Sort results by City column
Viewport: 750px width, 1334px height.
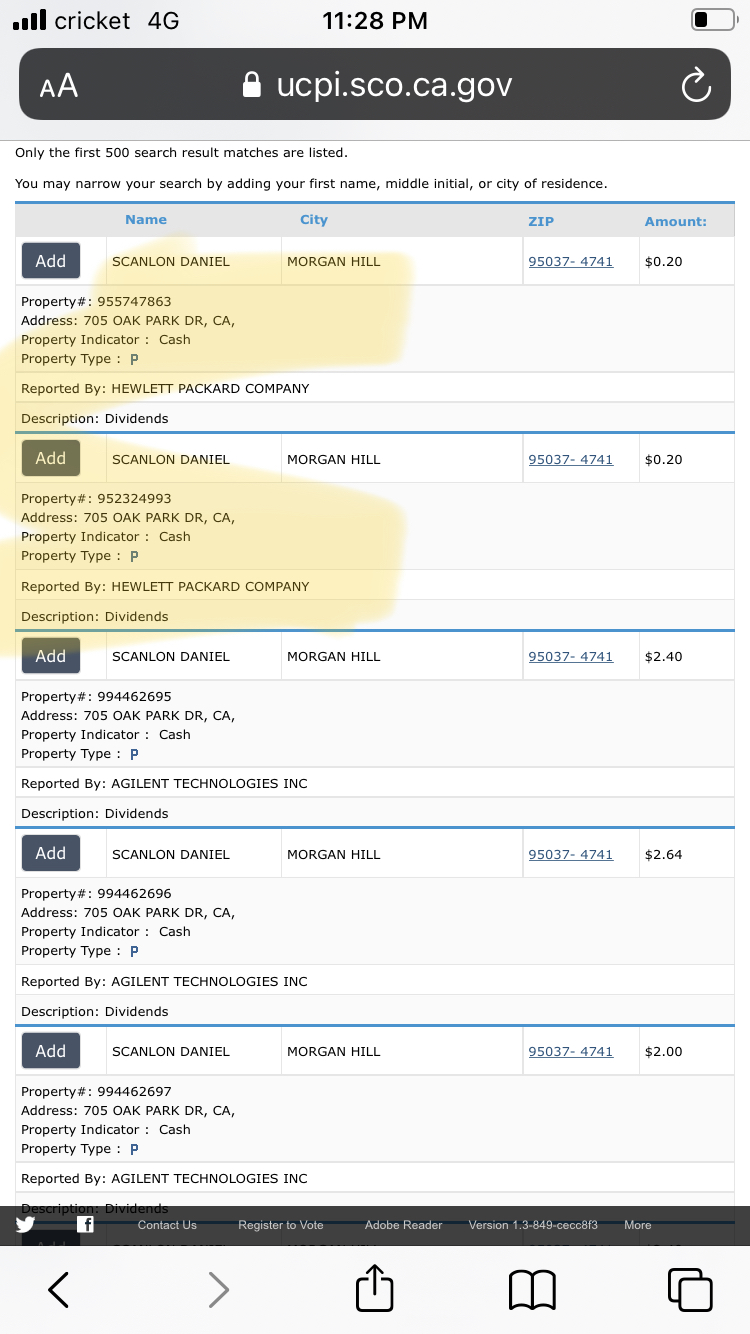coord(314,220)
